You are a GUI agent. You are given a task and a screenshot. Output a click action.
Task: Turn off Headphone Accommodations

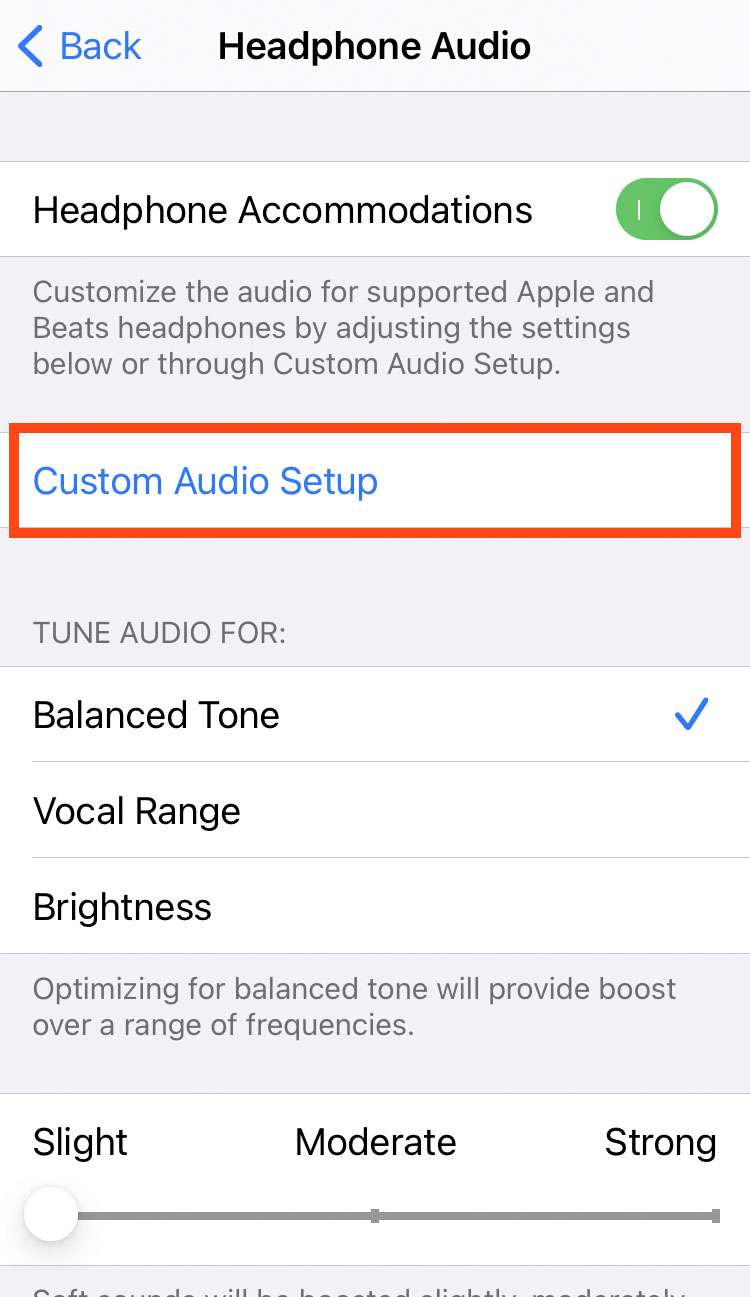[666, 210]
